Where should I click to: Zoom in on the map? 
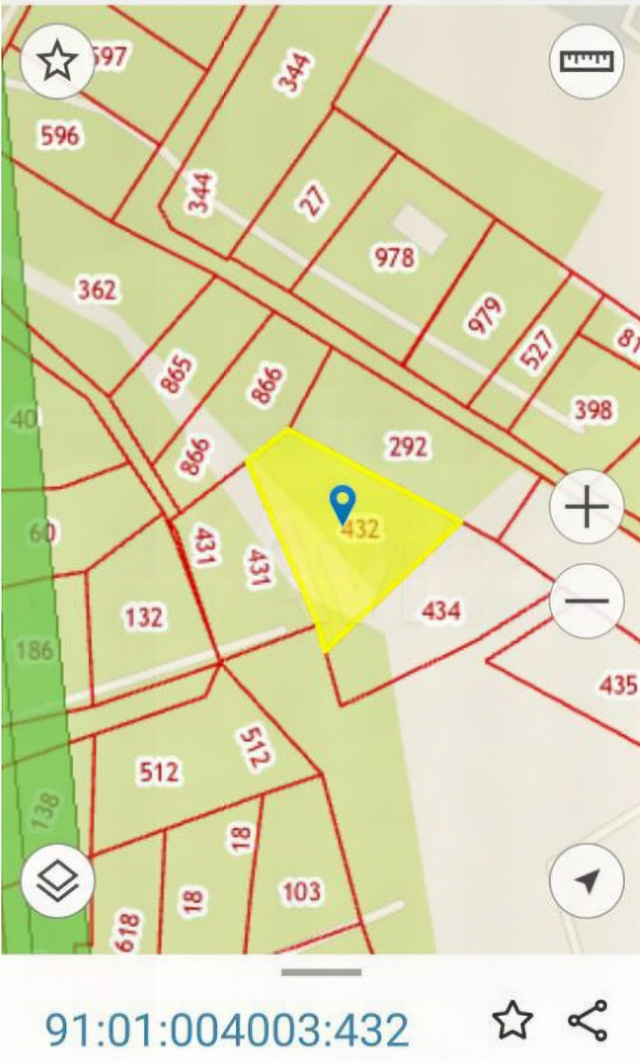point(587,508)
